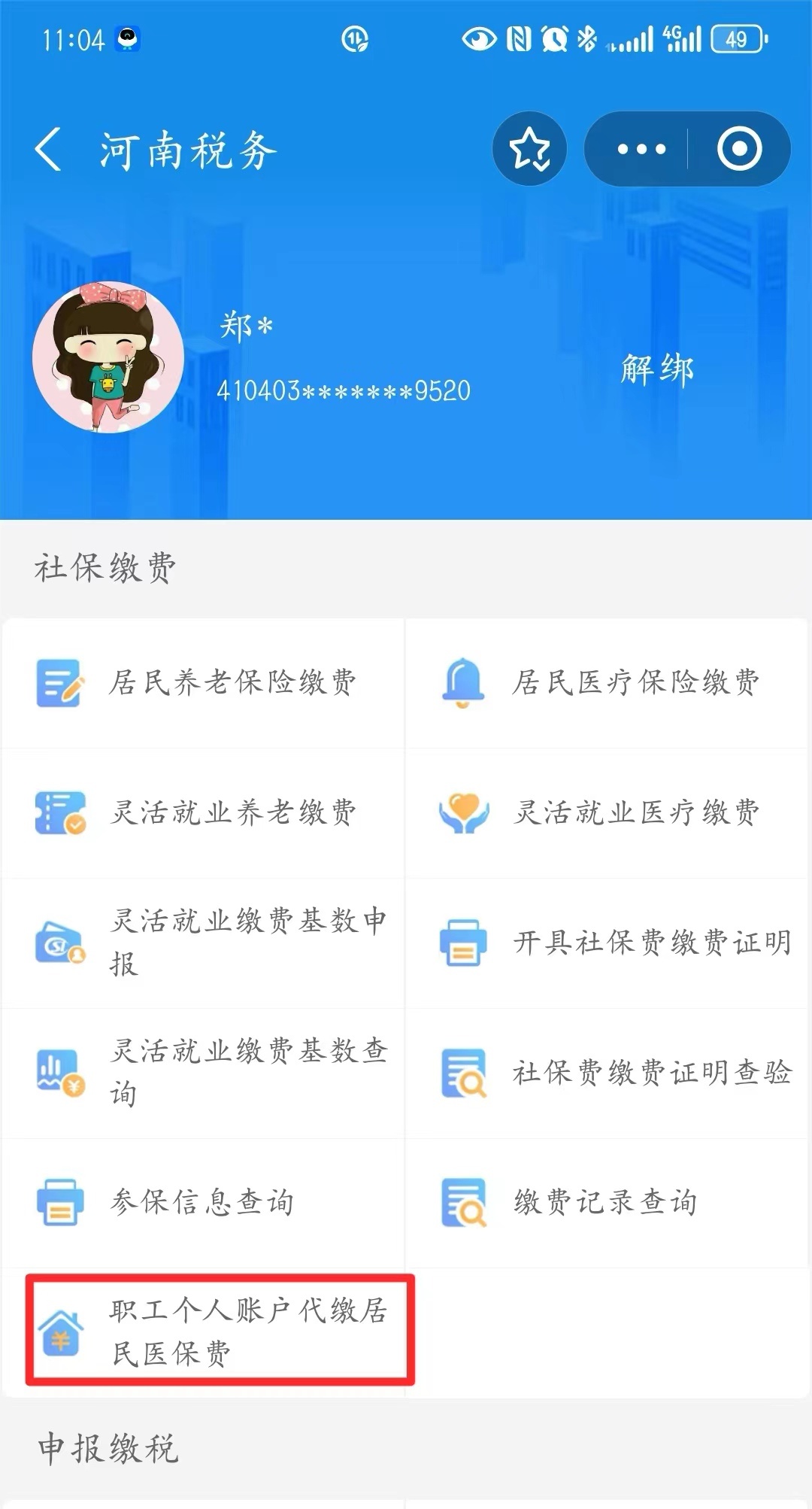Screen dimensions: 812x1509
Task: Select the 灵活就业养老缴费 ticket icon
Action: (x=60, y=812)
